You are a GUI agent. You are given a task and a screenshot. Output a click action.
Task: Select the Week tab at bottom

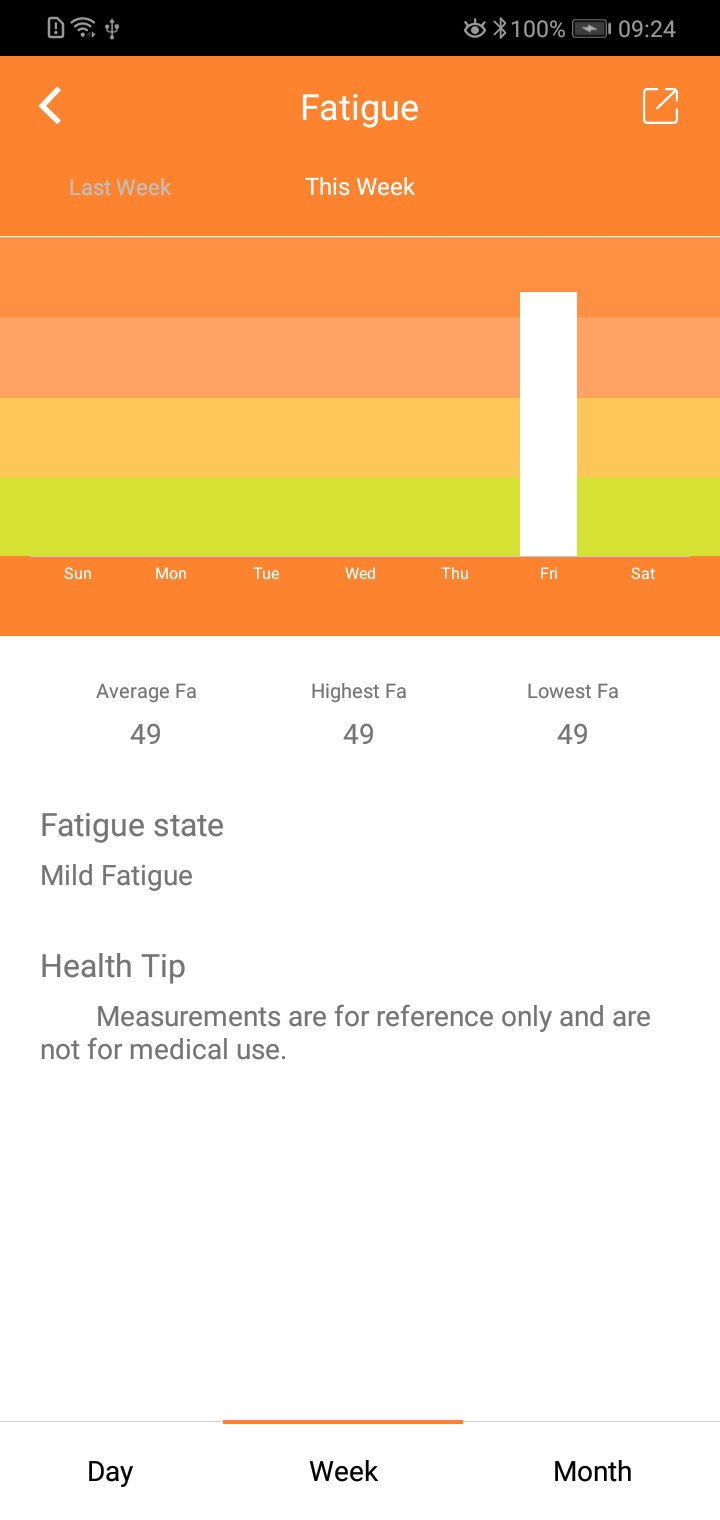click(x=343, y=1471)
